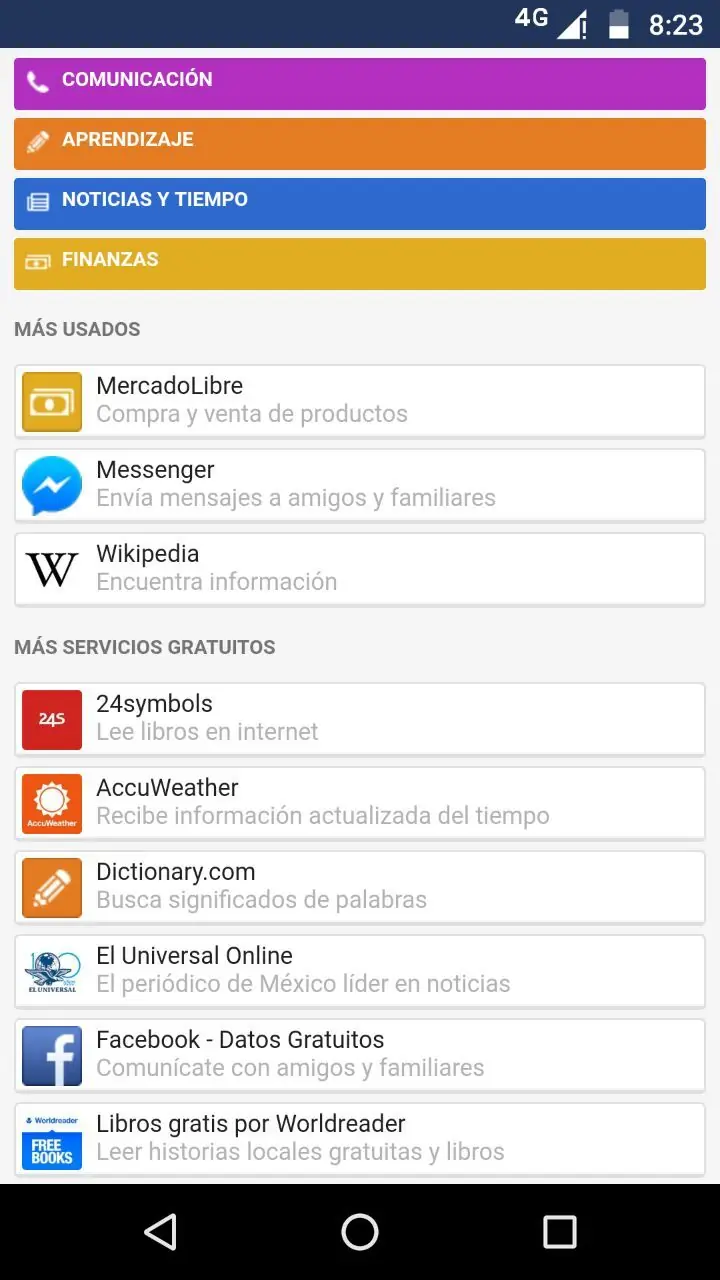Open the FINANZAS category

point(360,262)
